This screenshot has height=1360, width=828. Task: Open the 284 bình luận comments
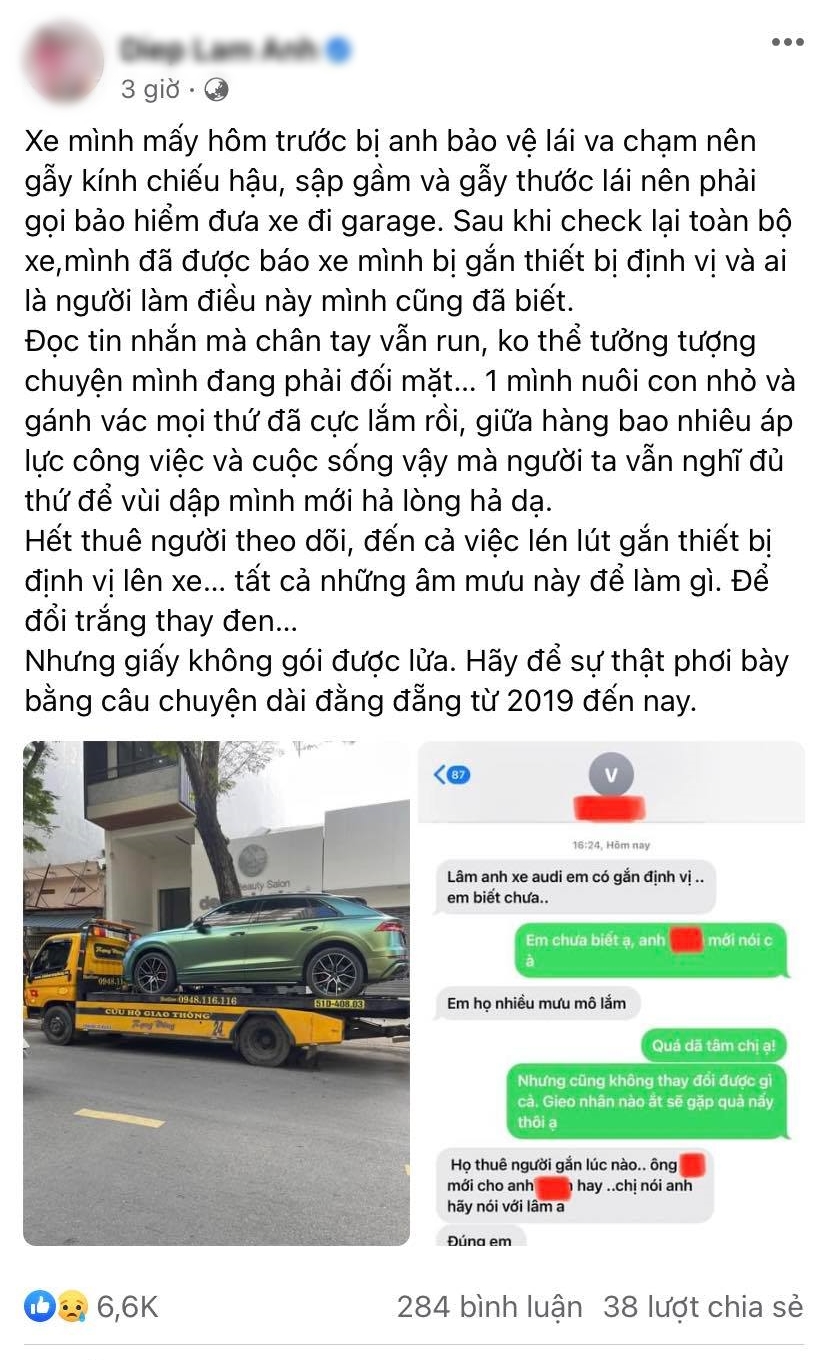click(x=489, y=1306)
